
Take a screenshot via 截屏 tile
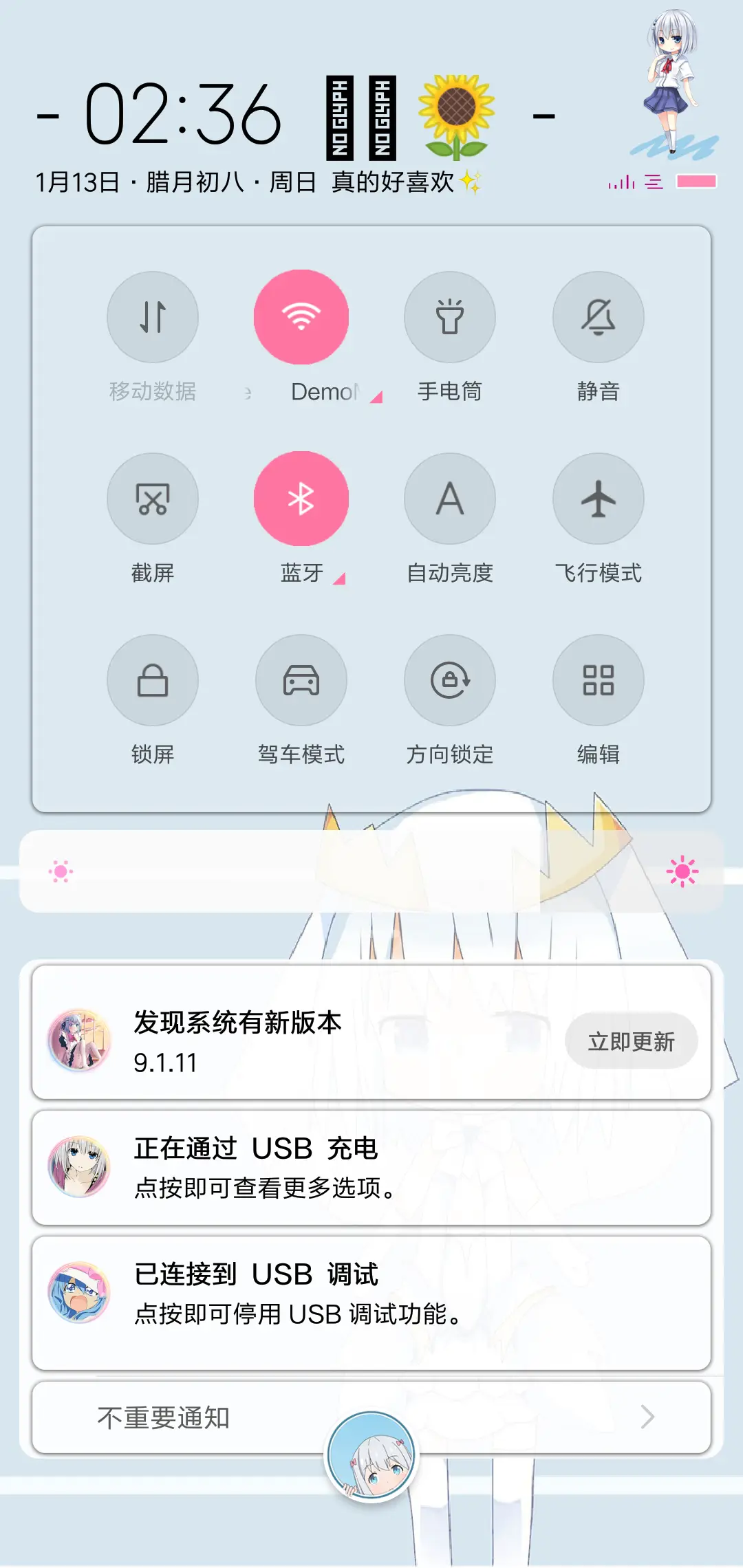153,499
